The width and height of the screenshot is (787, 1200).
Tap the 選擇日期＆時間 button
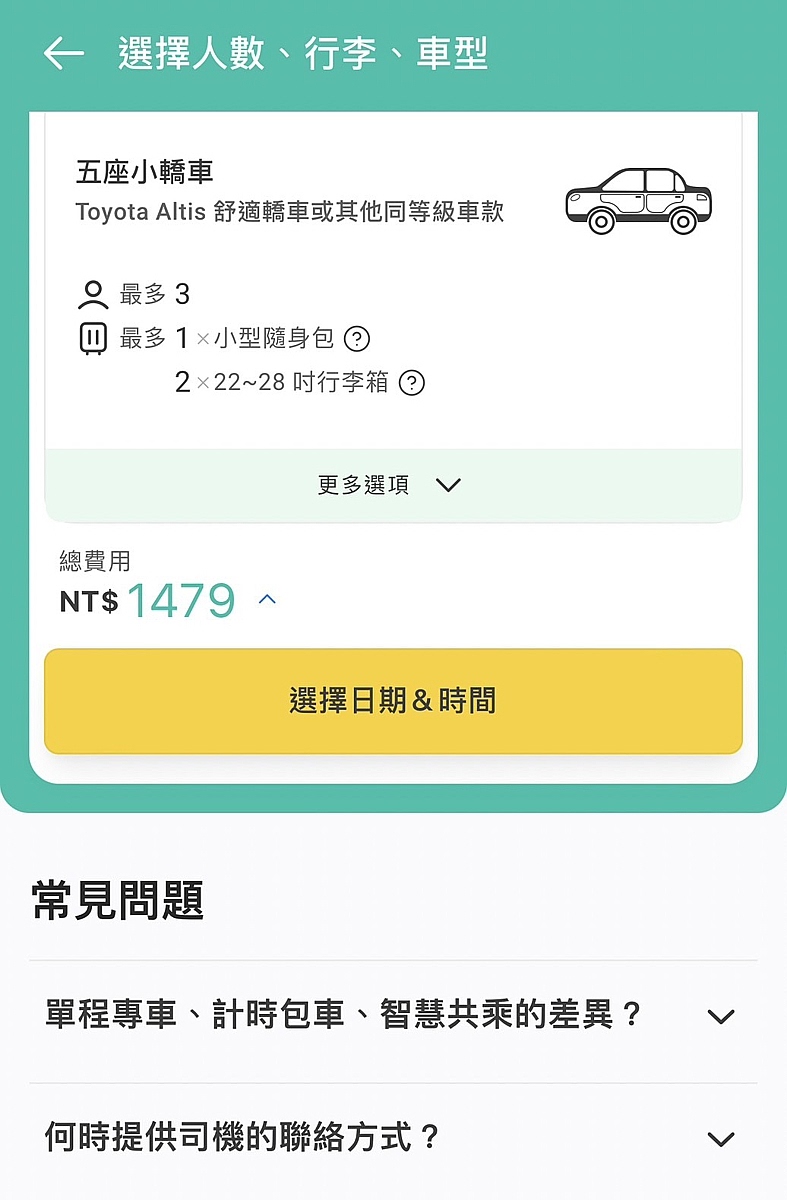click(393, 701)
